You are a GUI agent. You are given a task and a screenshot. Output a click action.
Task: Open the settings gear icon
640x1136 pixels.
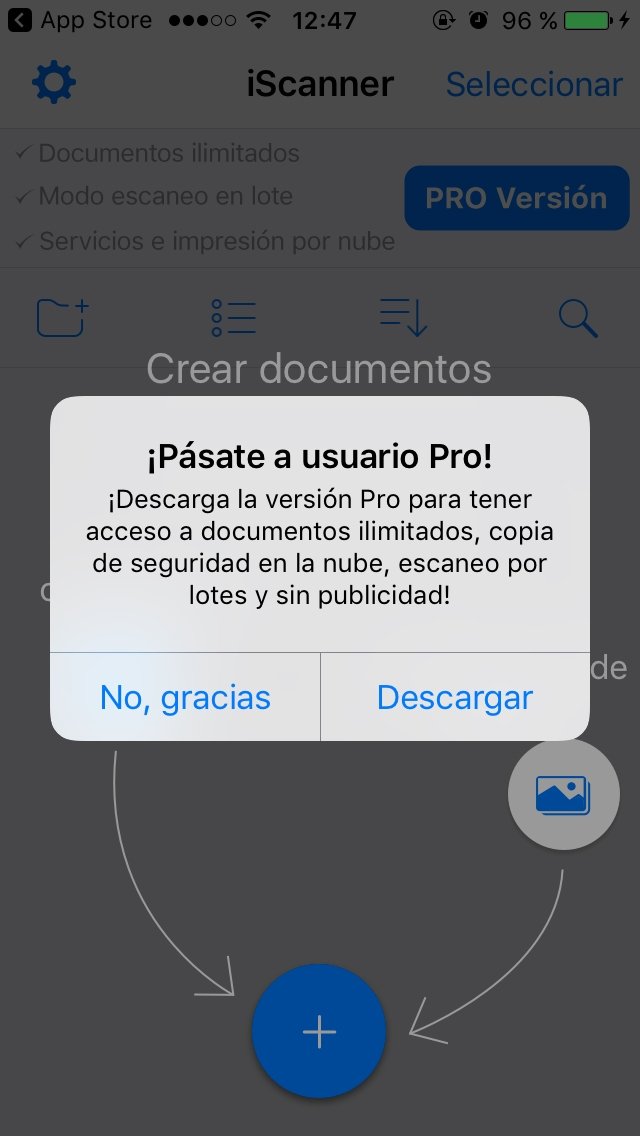point(54,83)
